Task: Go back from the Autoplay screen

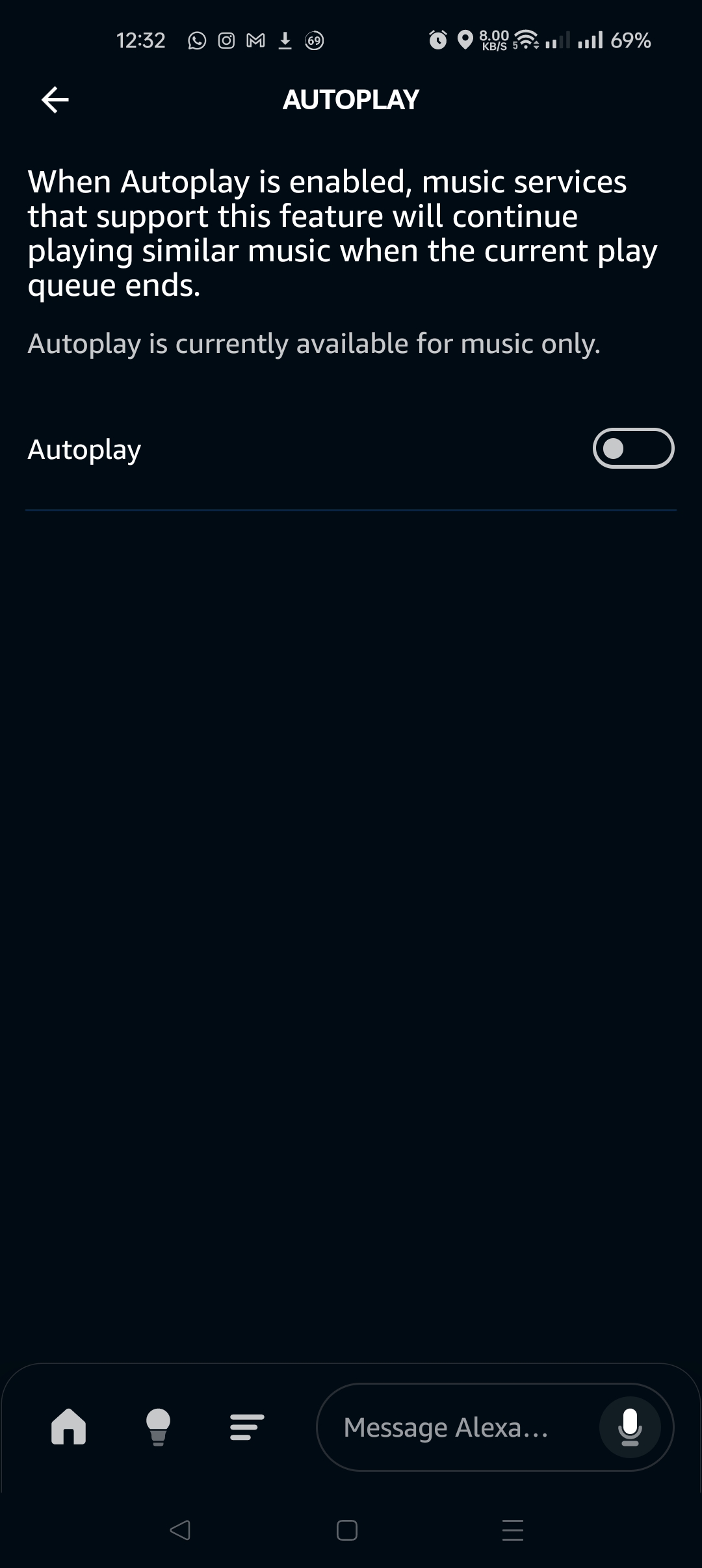Action: pyautogui.click(x=55, y=99)
